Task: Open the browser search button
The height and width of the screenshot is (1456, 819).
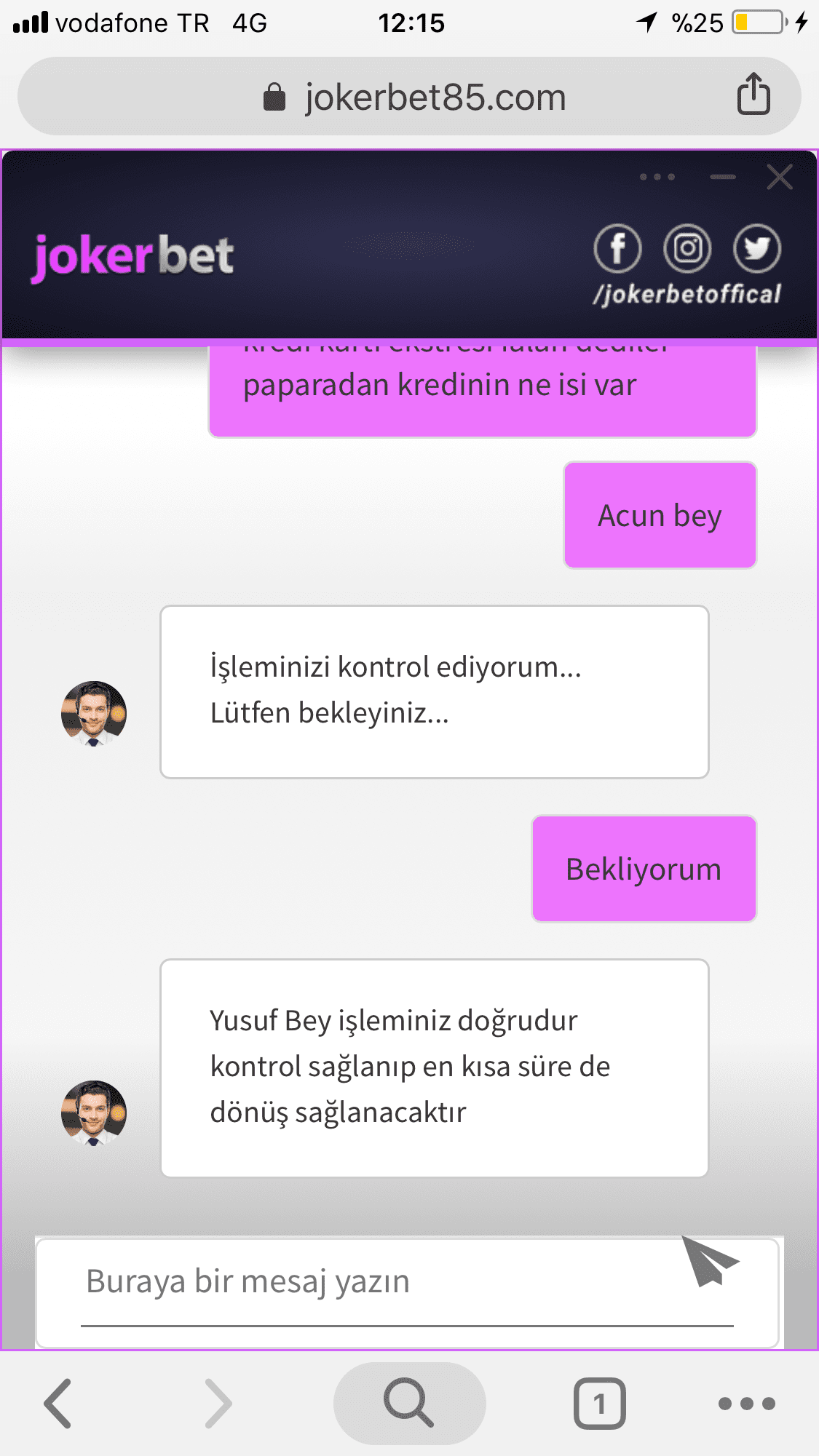Action: (x=409, y=1403)
